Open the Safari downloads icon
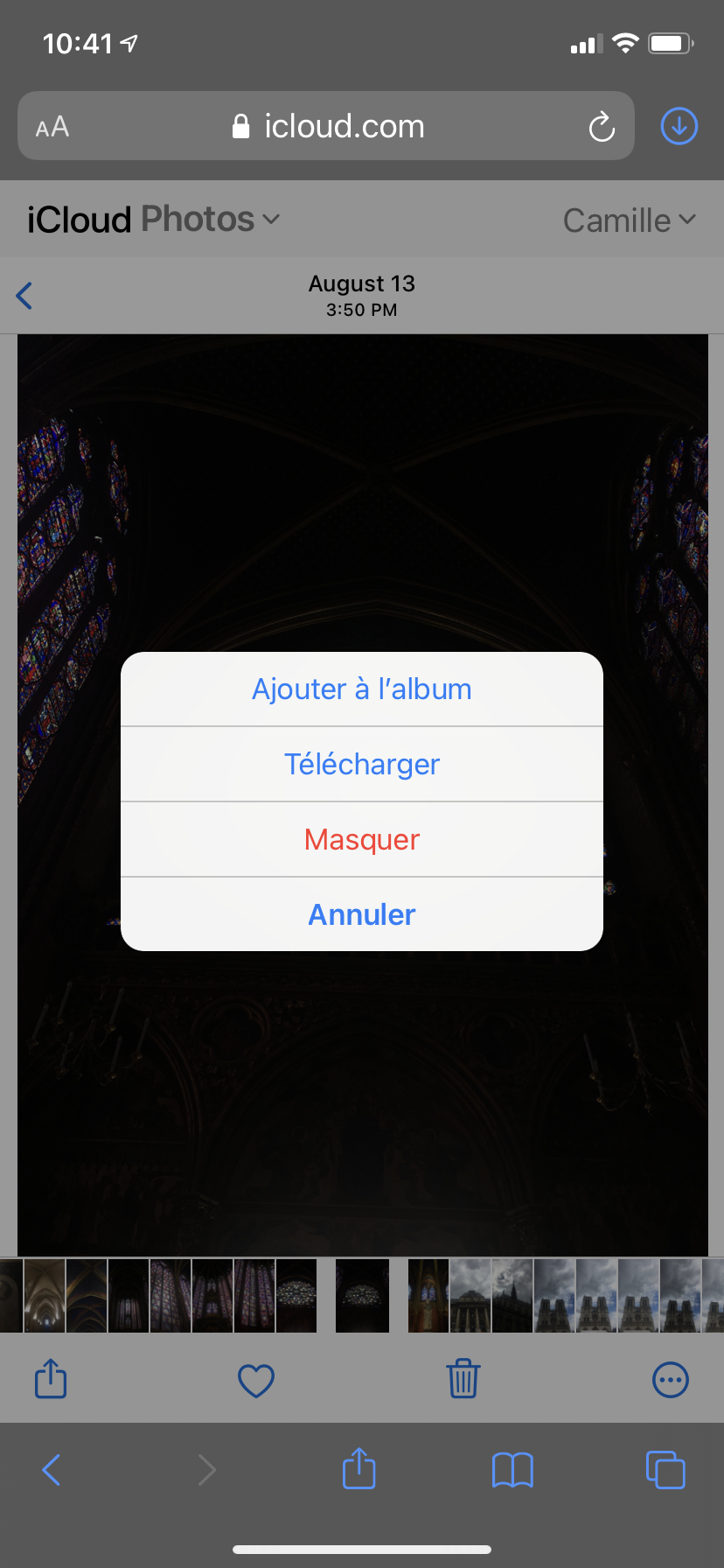The image size is (724, 1568). [x=679, y=126]
